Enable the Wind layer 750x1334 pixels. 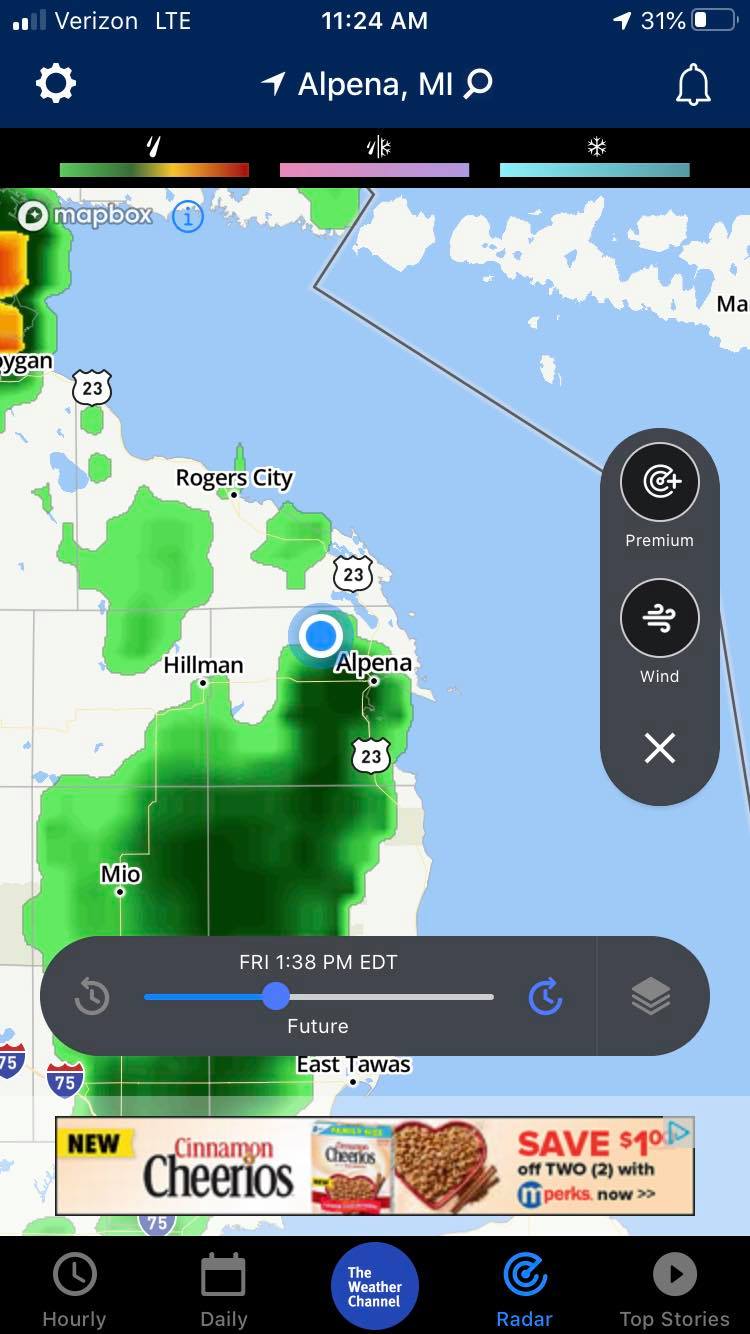pos(659,619)
